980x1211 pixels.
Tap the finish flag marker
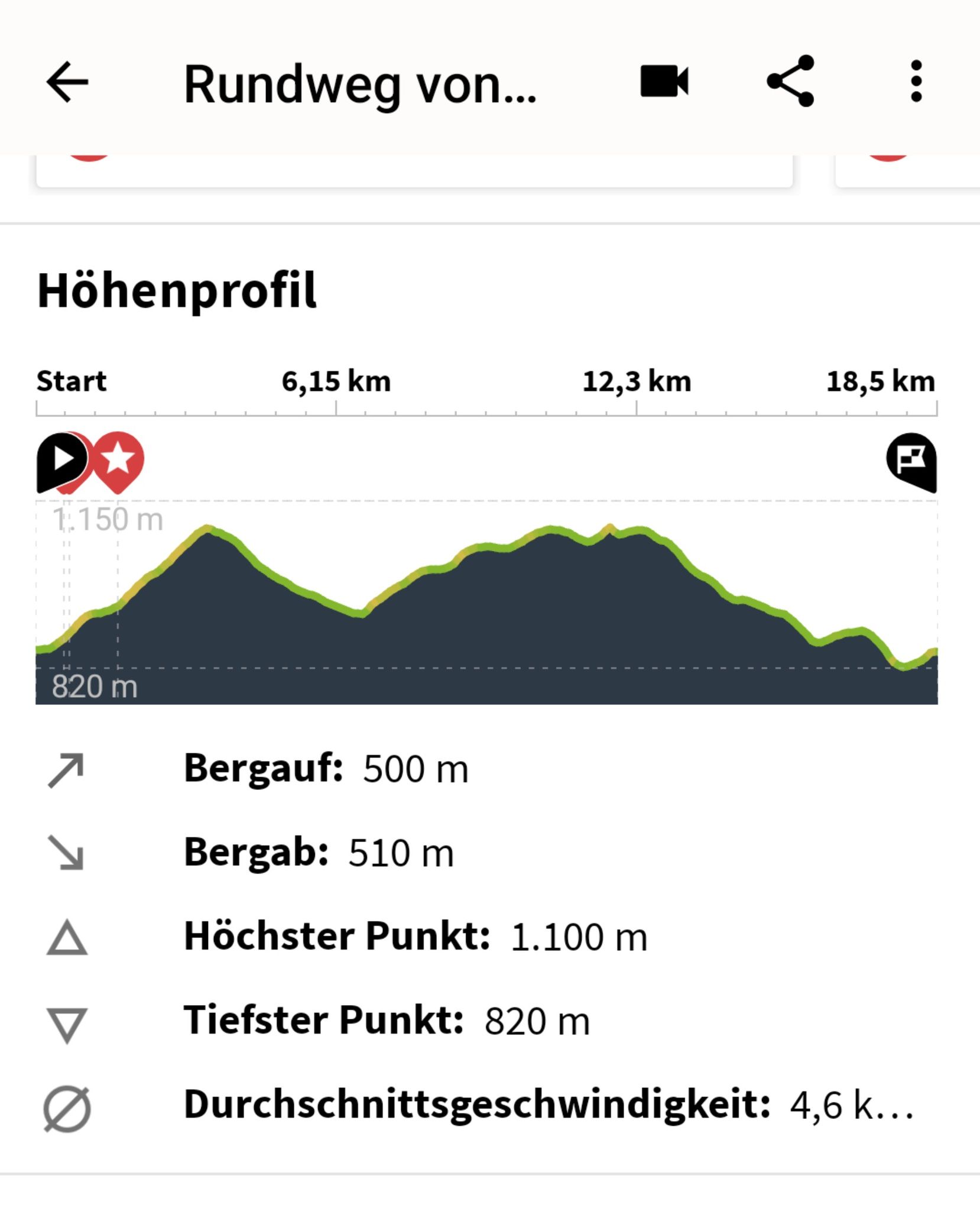tap(912, 462)
